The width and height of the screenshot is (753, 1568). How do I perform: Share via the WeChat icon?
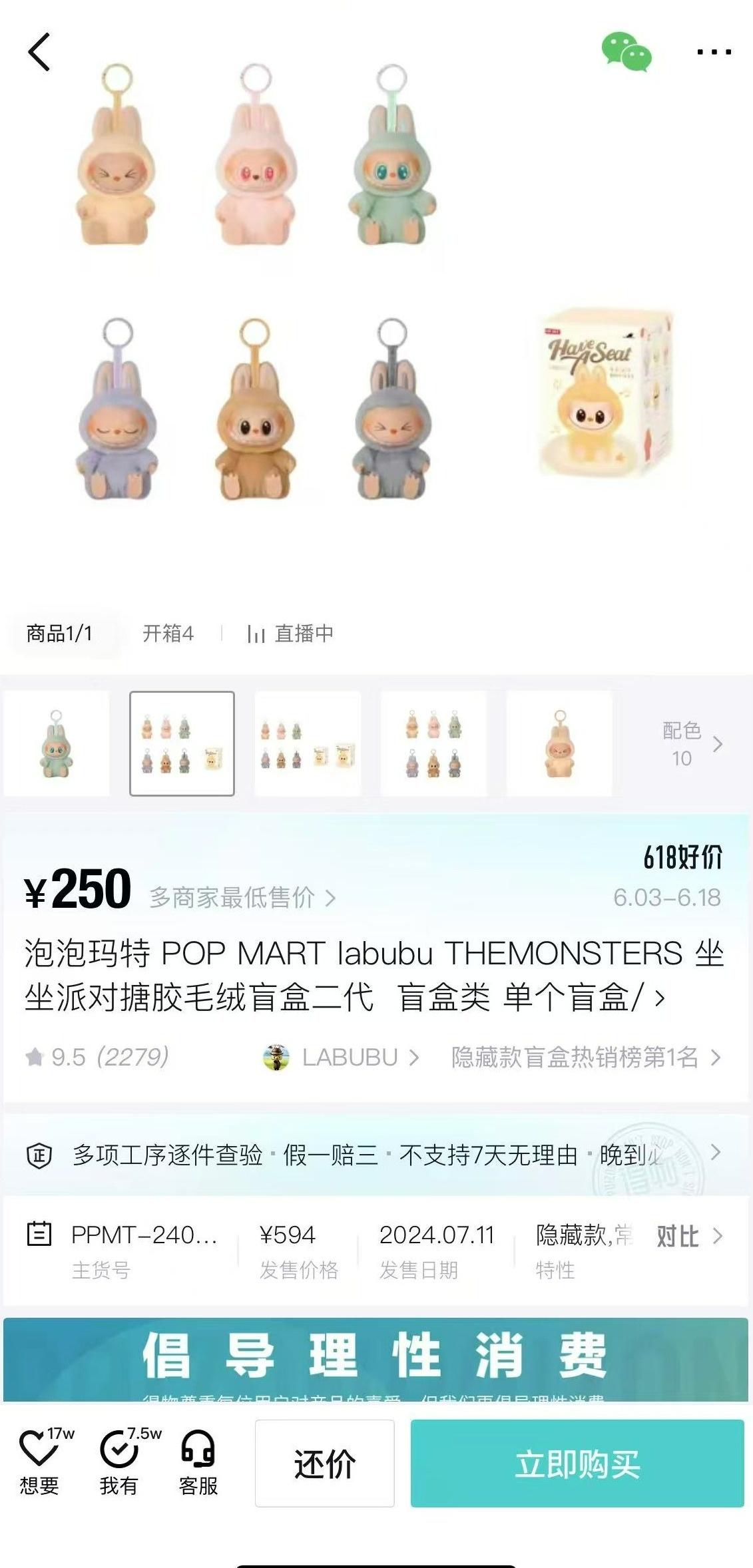626,52
